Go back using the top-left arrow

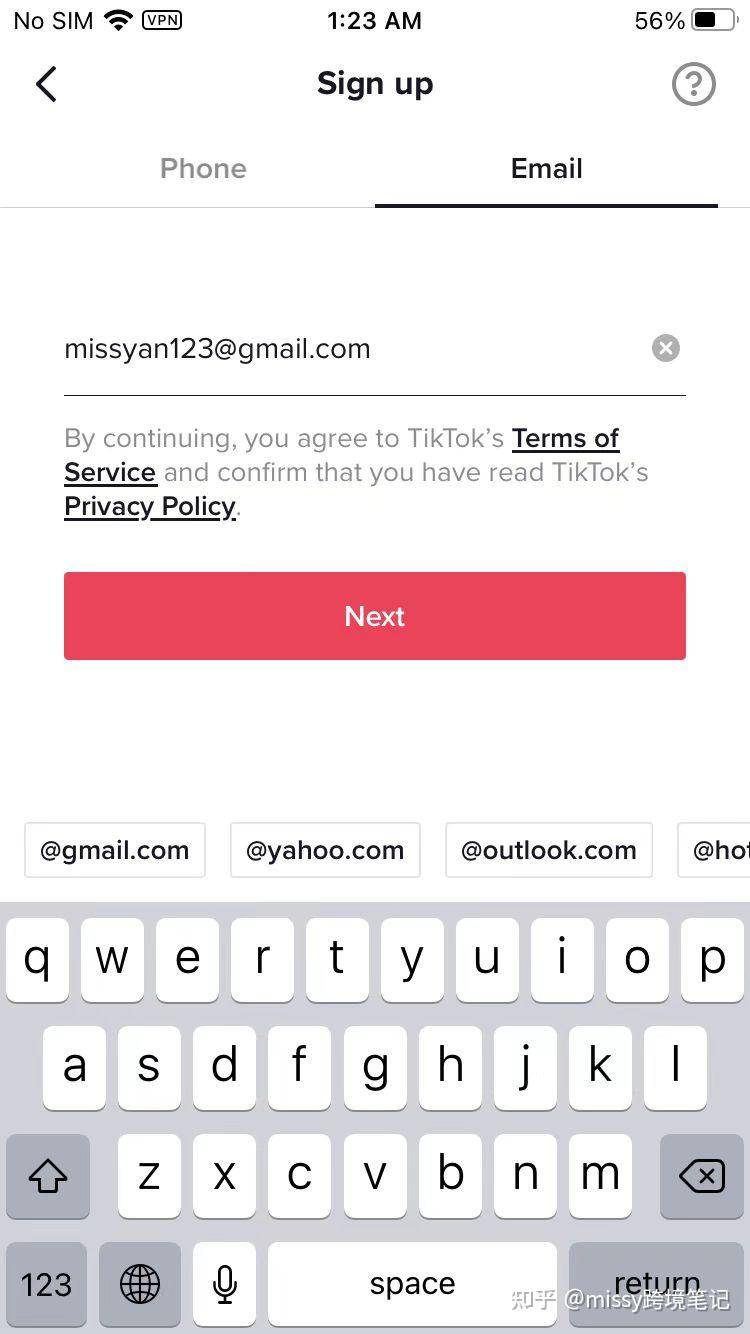click(x=46, y=85)
